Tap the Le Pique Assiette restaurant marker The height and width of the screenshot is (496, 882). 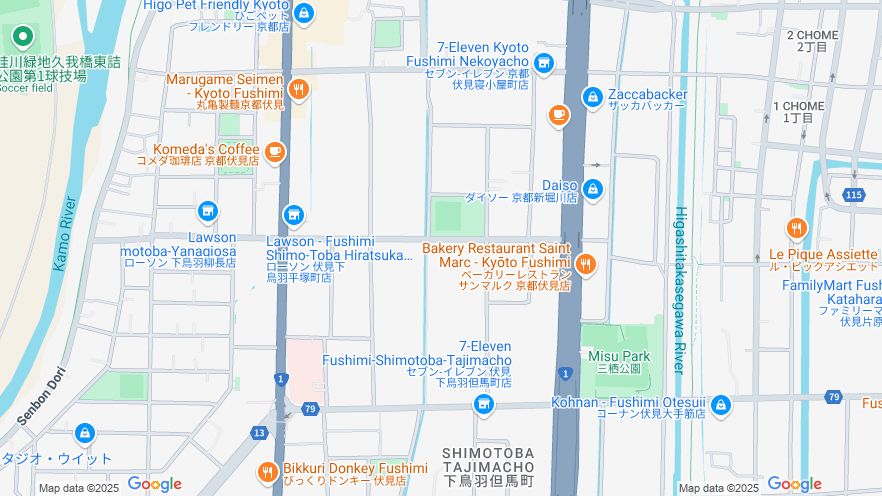[796, 228]
